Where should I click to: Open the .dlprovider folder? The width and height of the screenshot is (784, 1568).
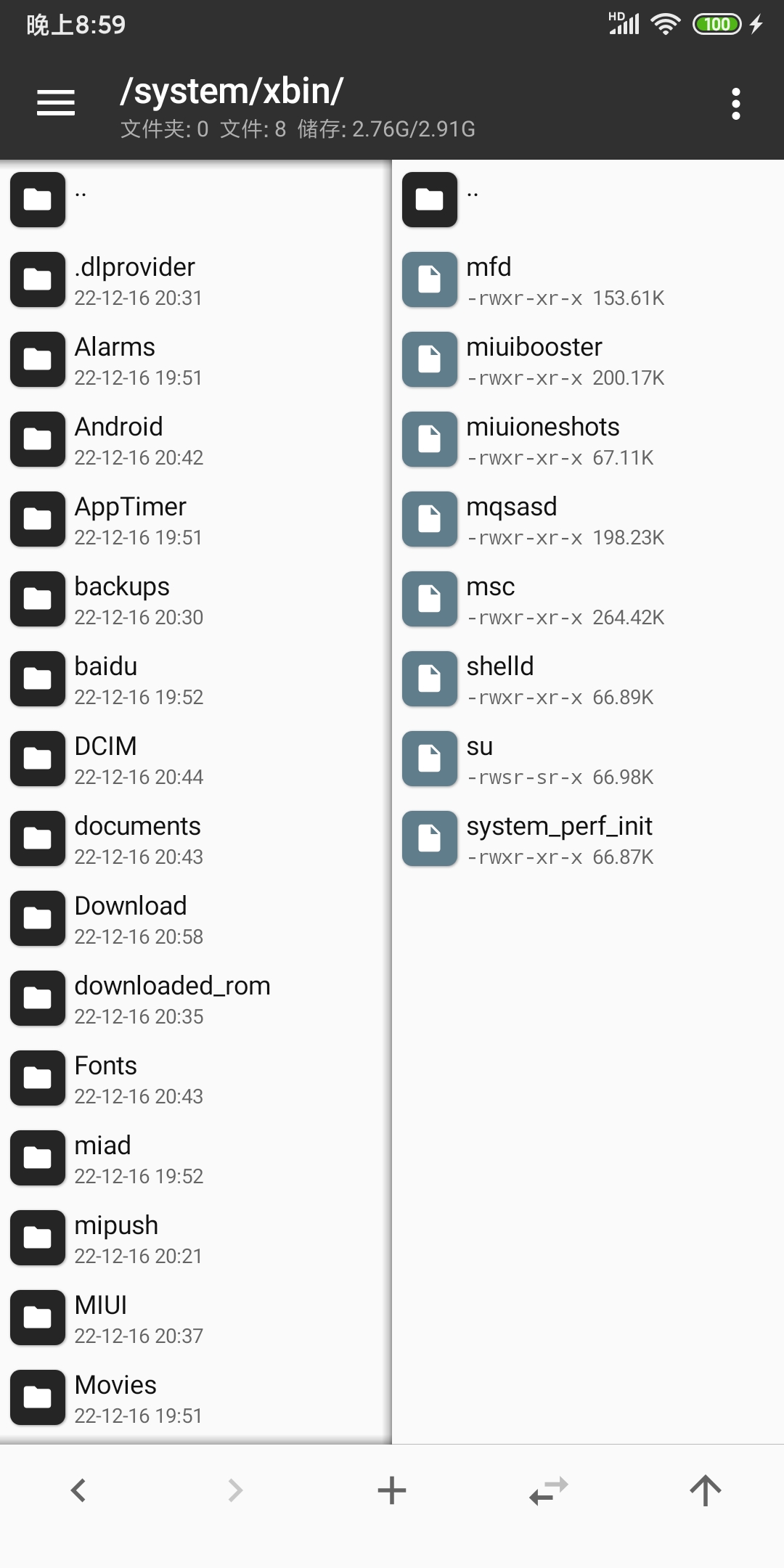[x=196, y=279]
